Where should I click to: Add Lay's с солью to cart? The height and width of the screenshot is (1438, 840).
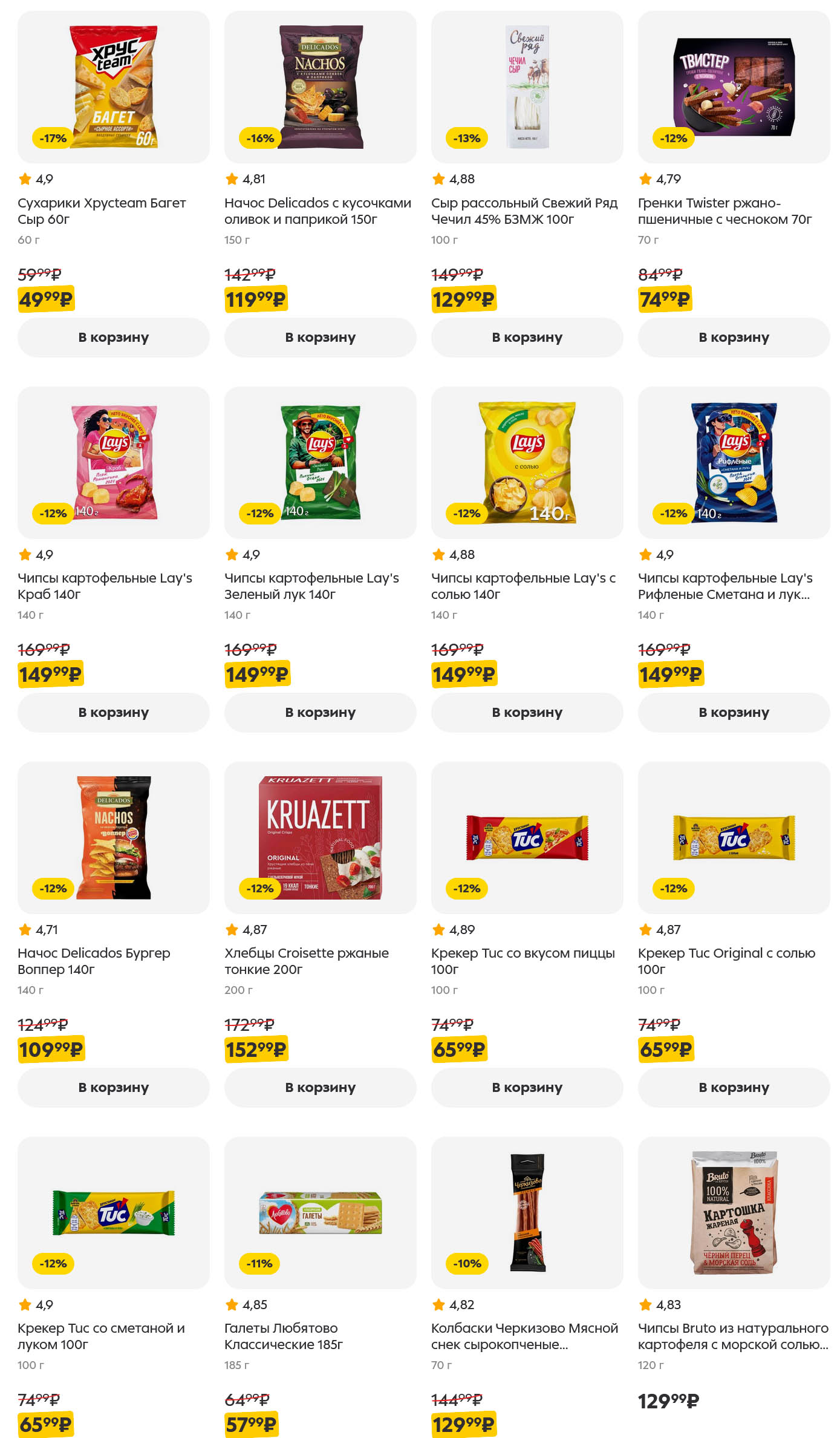click(x=527, y=712)
